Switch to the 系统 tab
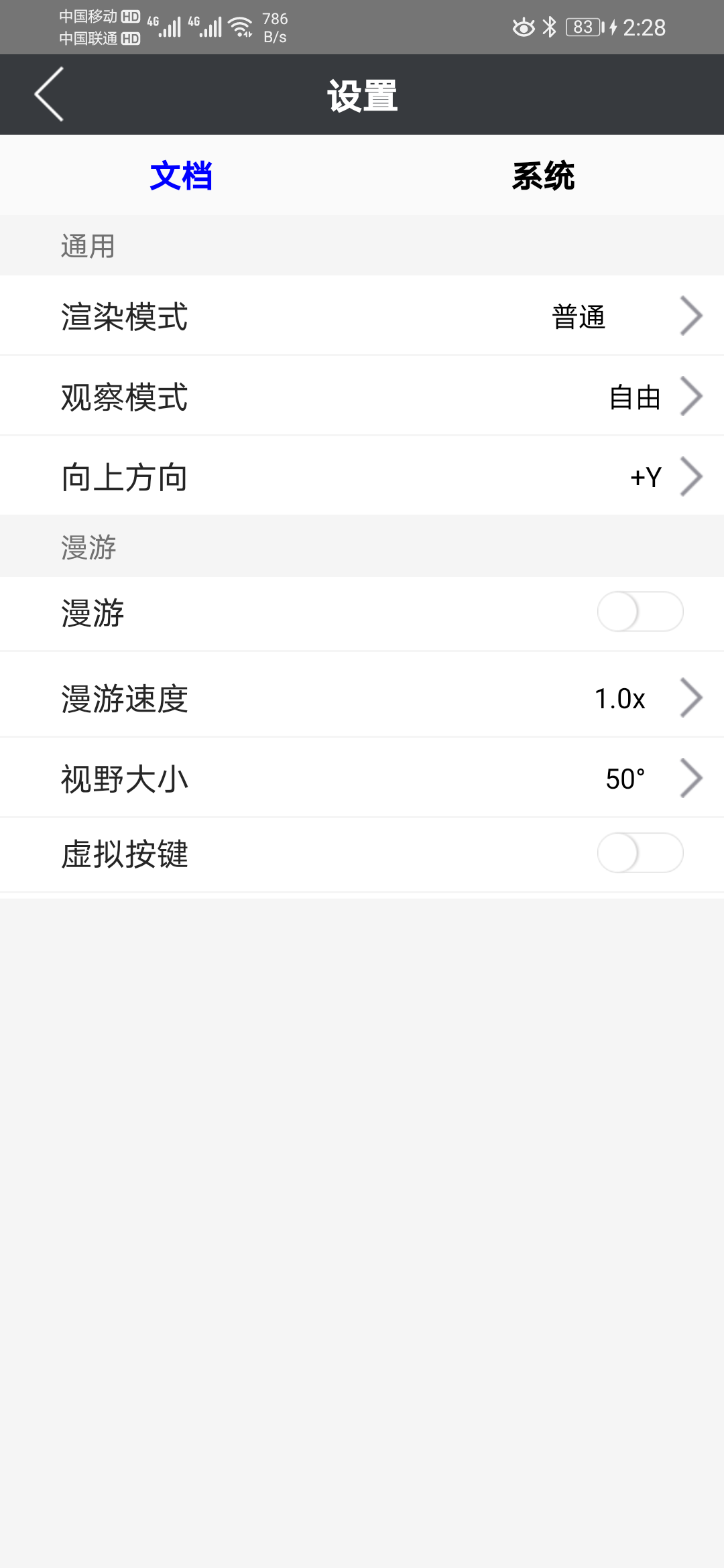 (543, 176)
